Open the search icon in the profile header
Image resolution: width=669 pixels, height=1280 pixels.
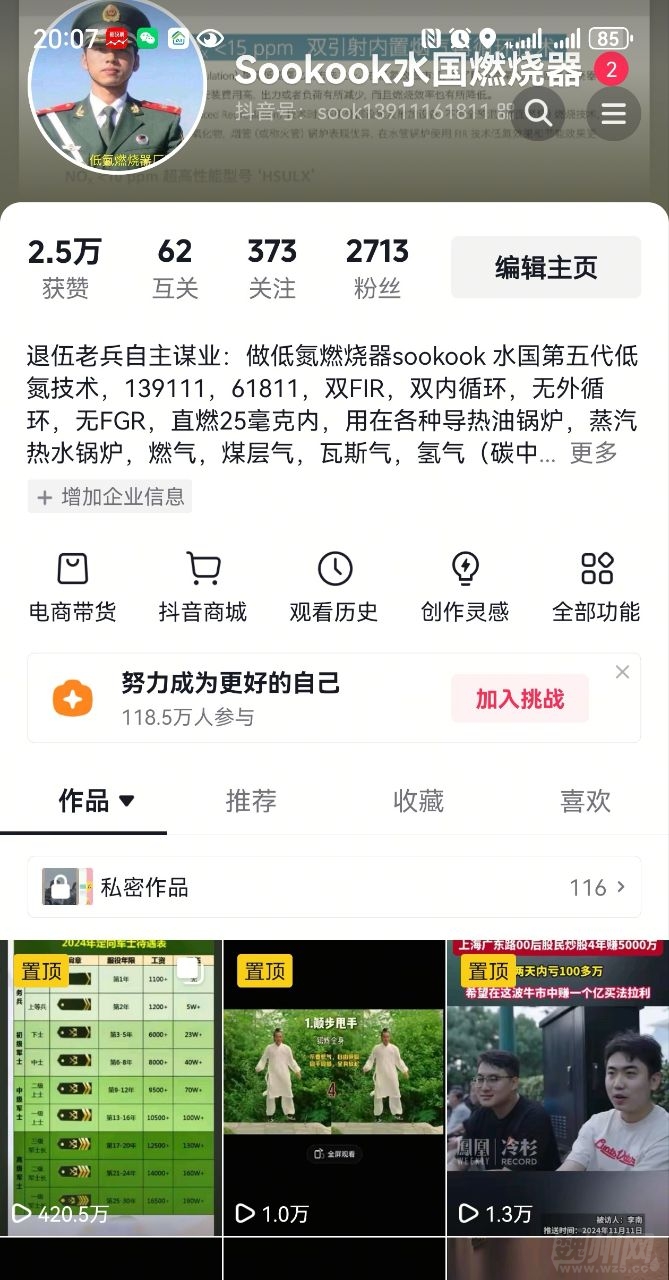538,113
